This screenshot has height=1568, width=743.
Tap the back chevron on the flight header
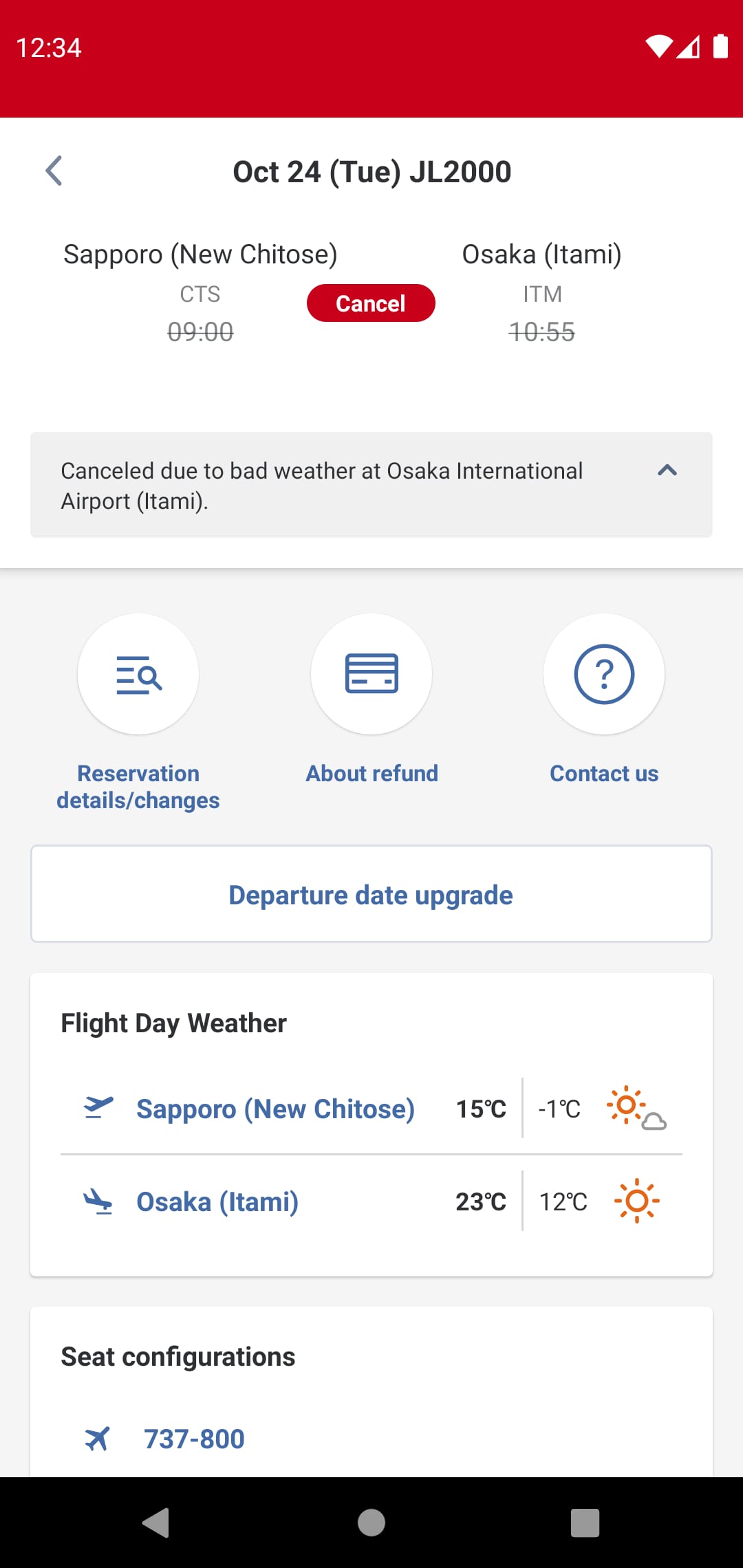54,171
